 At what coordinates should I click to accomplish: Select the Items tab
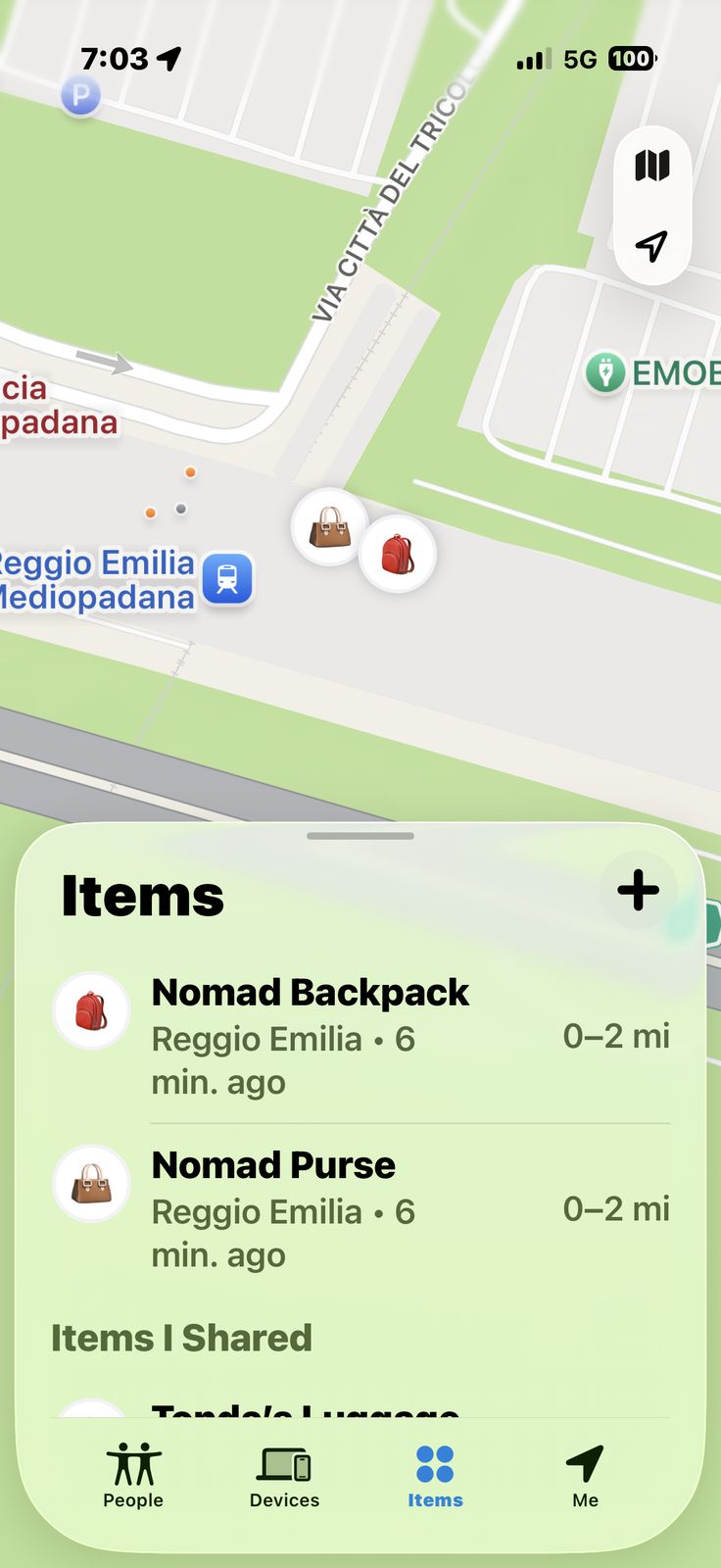coord(435,1475)
